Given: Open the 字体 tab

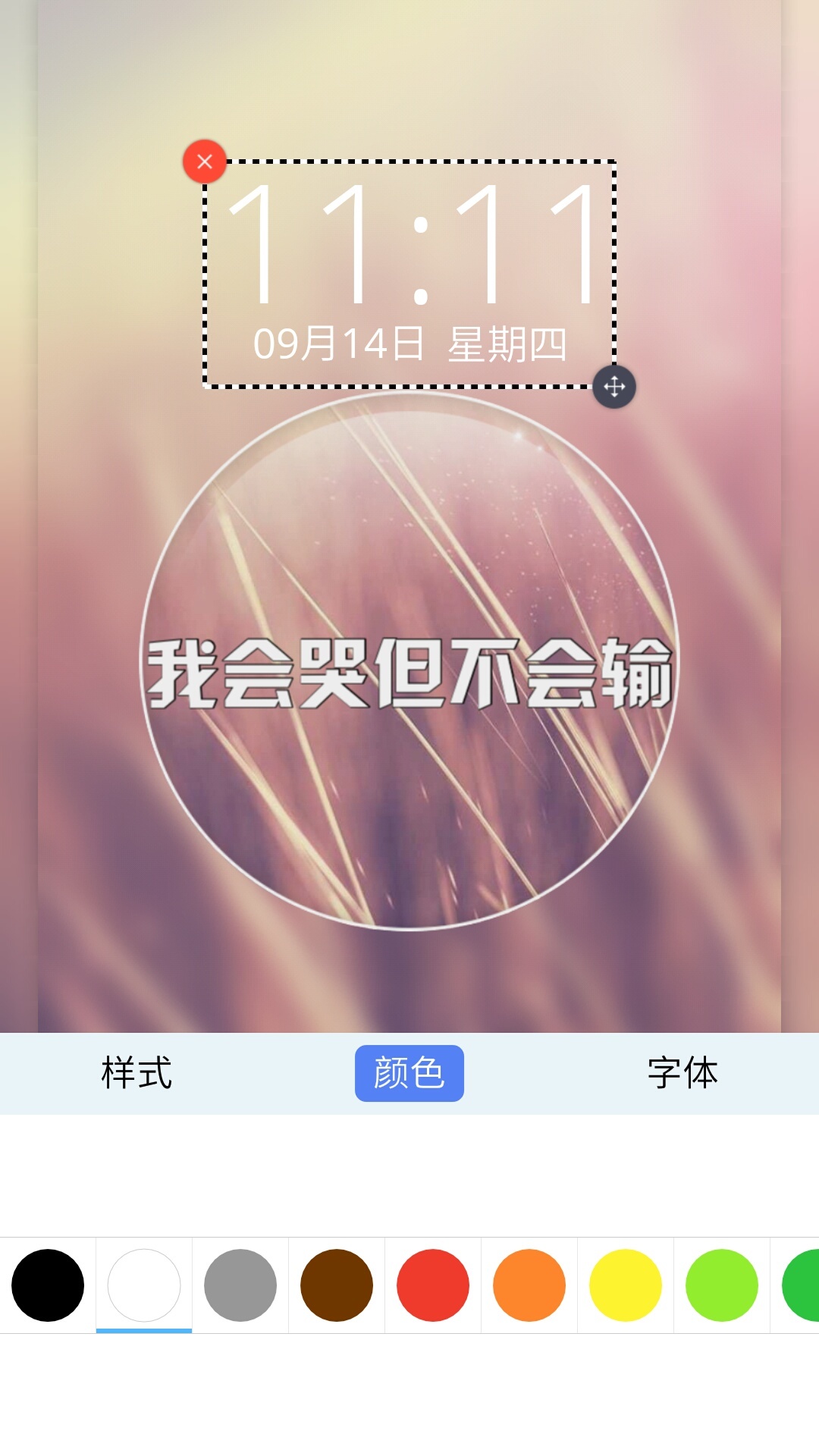Looking at the screenshot, I should coord(682,1073).
